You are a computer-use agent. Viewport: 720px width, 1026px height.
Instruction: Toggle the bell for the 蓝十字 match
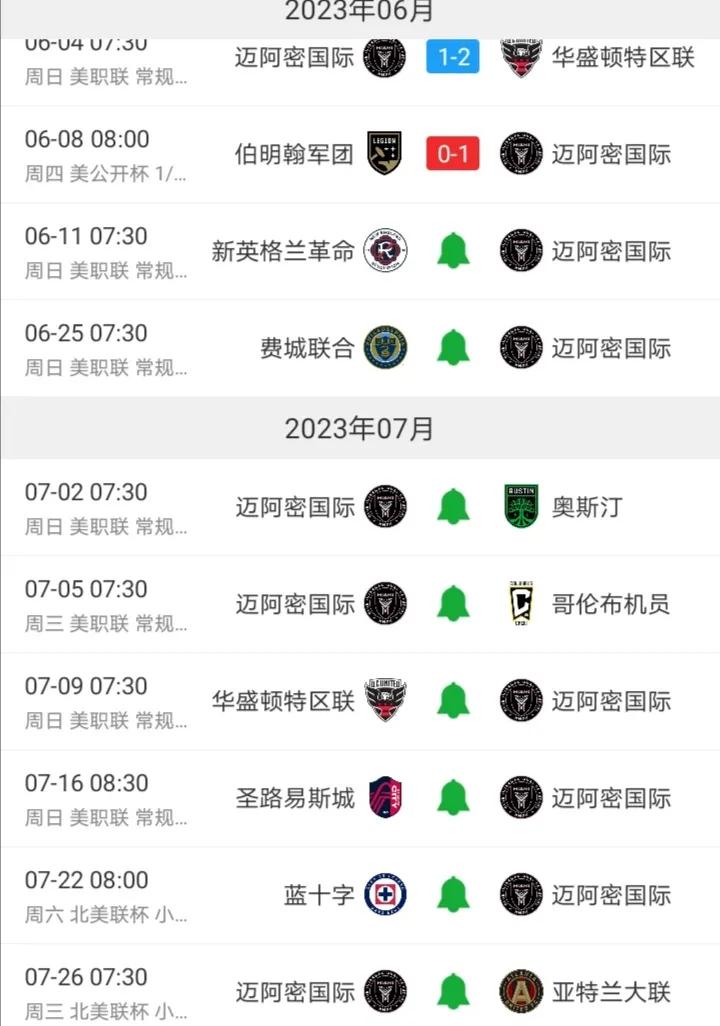click(x=452, y=895)
